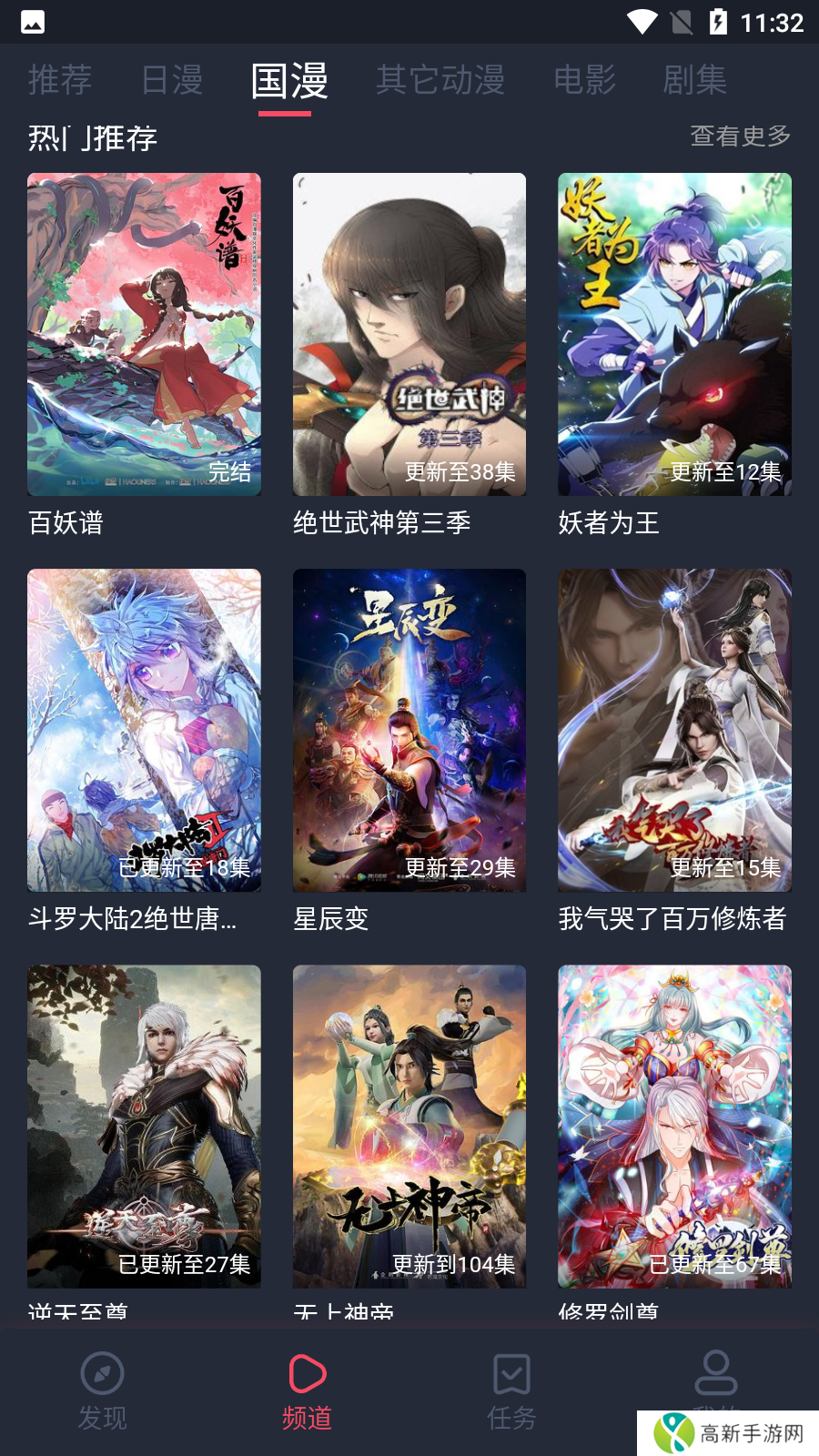Open the 其它动漫 category tab
The width and height of the screenshot is (819, 1456).
440,80
